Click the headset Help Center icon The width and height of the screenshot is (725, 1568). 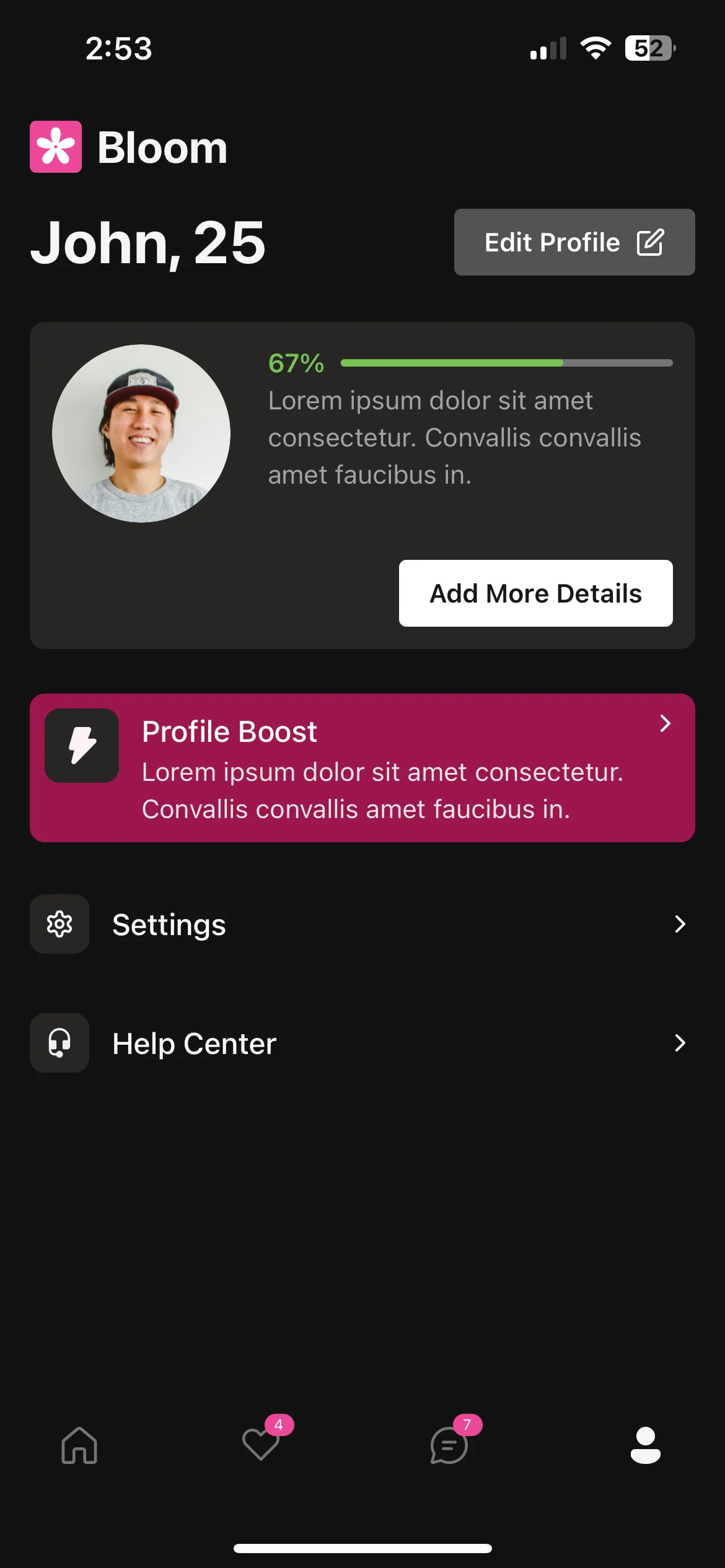59,1043
